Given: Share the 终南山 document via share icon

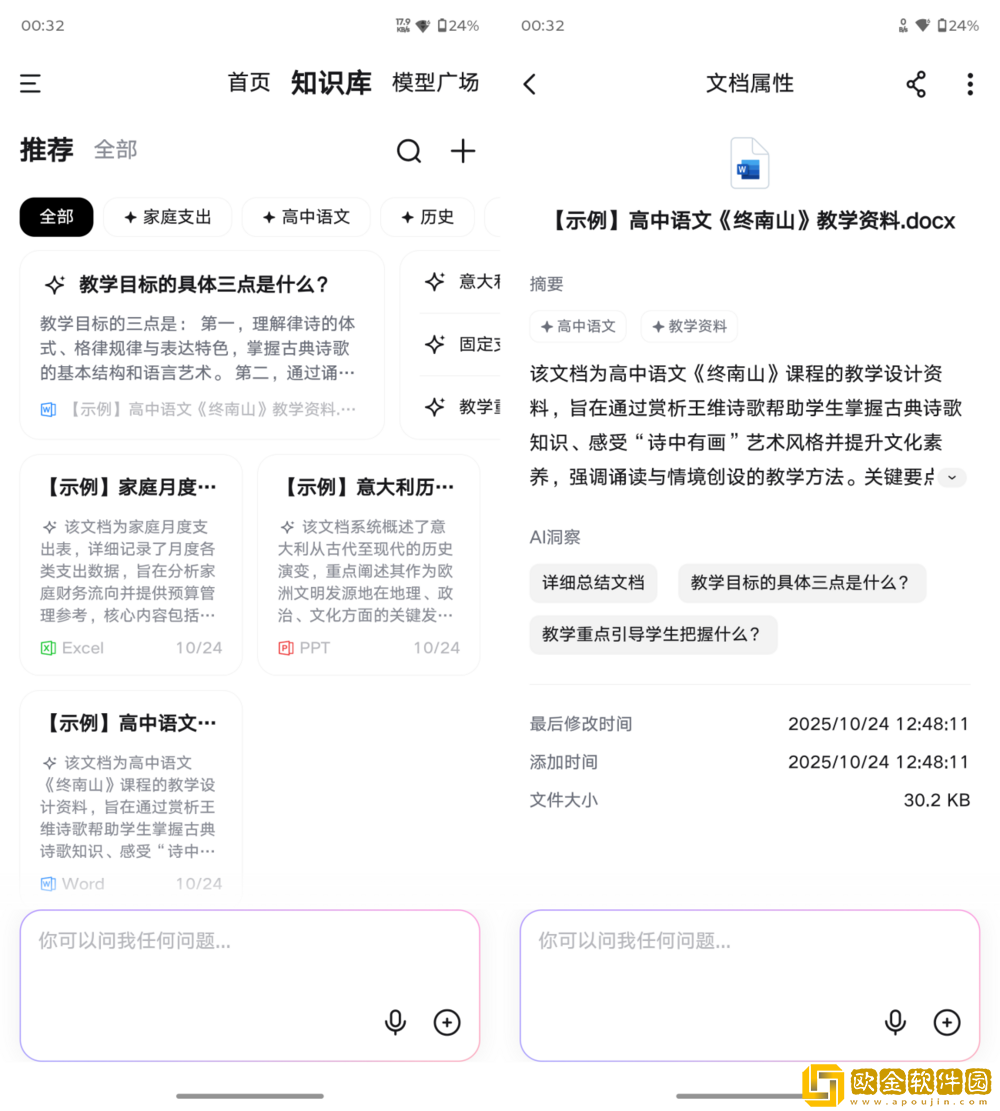Looking at the screenshot, I should (x=916, y=84).
